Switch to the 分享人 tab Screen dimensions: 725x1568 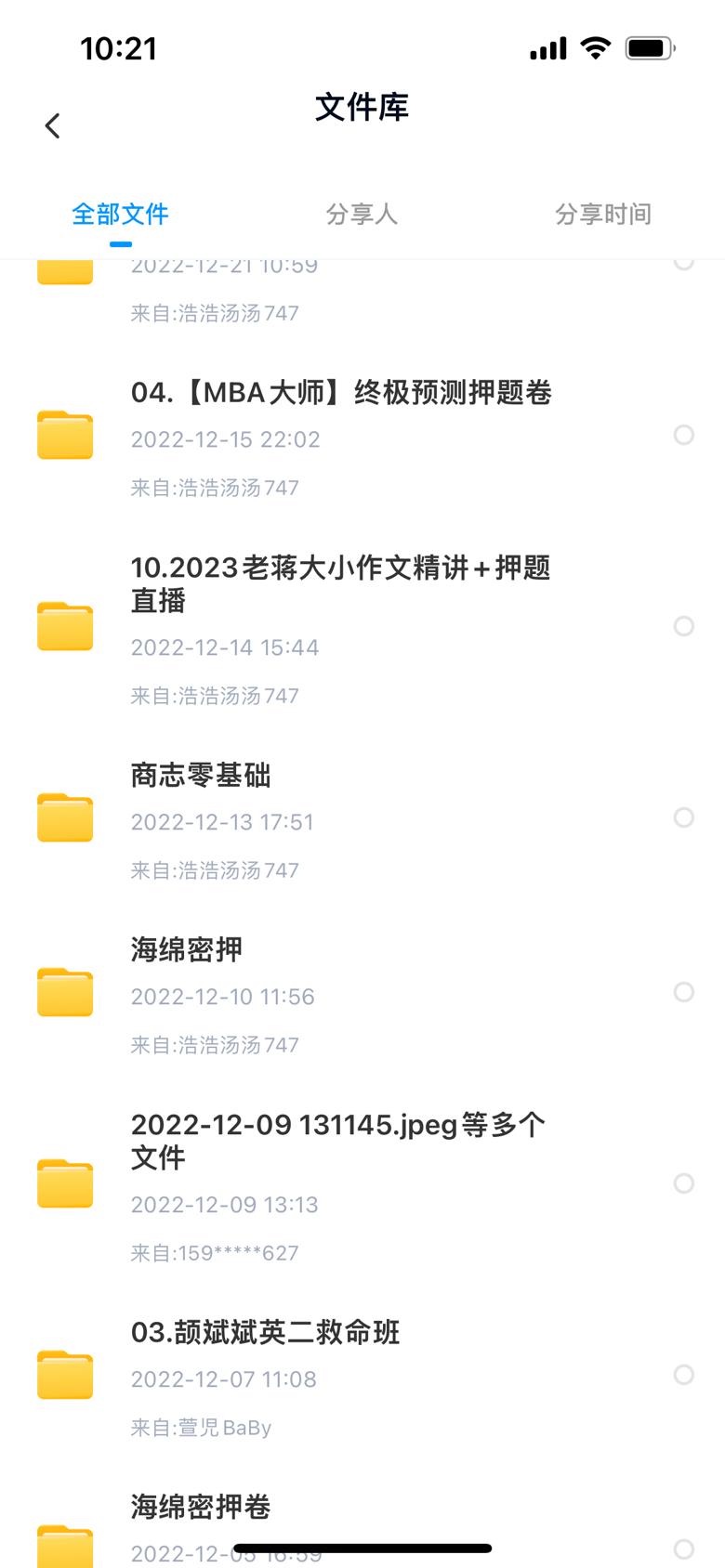(x=362, y=214)
